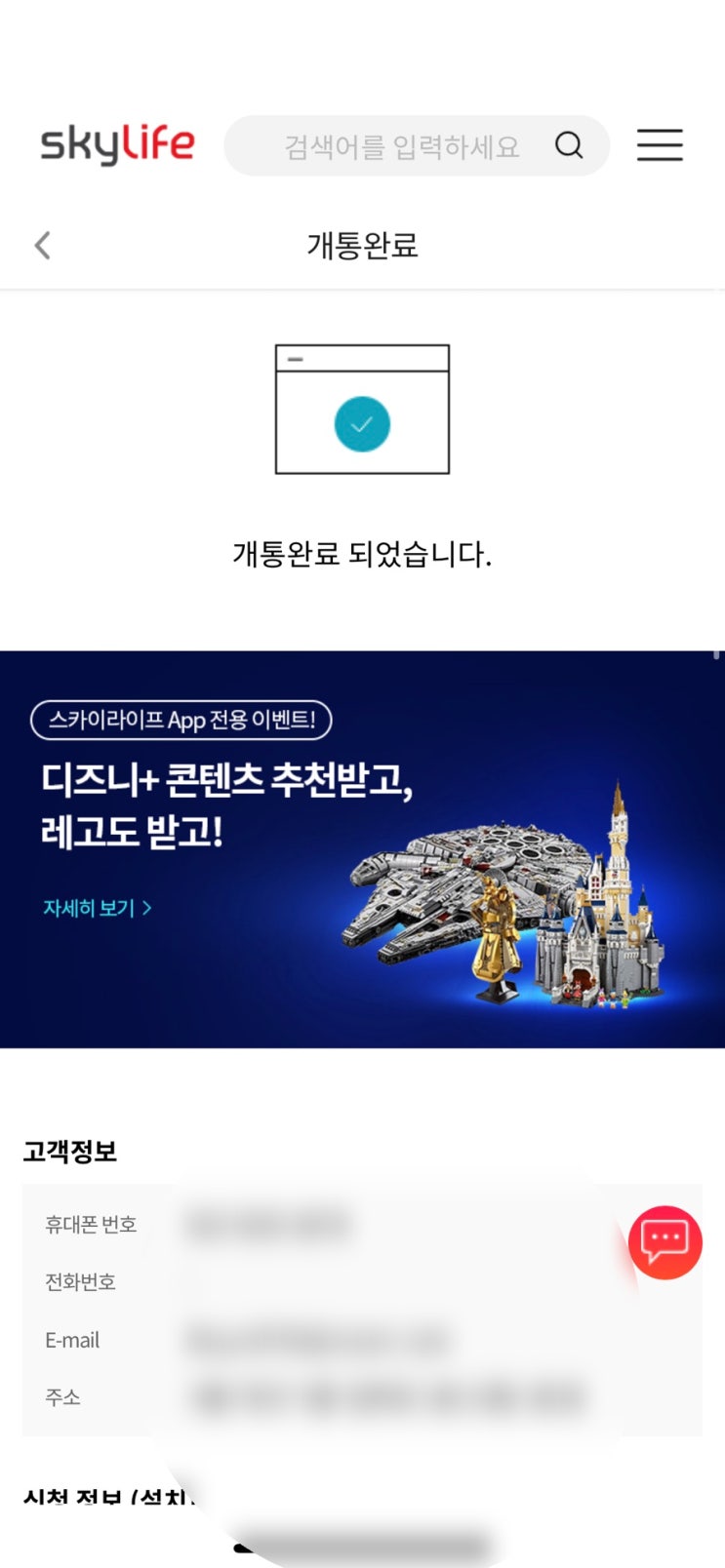725x1568 pixels.
Task: Click the skylife logo
Action: (x=118, y=144)
